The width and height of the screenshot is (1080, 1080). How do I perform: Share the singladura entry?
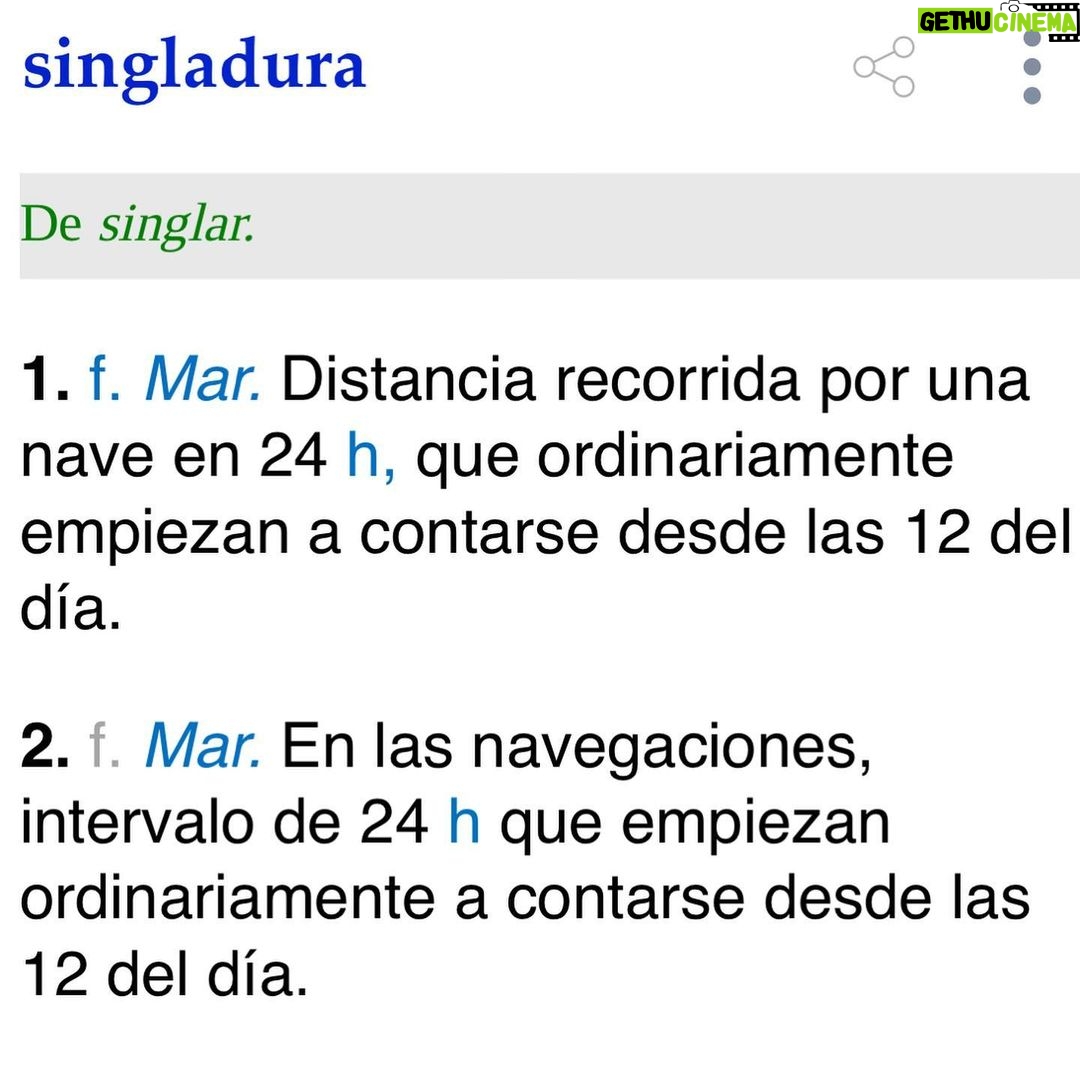(x=884, y=67)
